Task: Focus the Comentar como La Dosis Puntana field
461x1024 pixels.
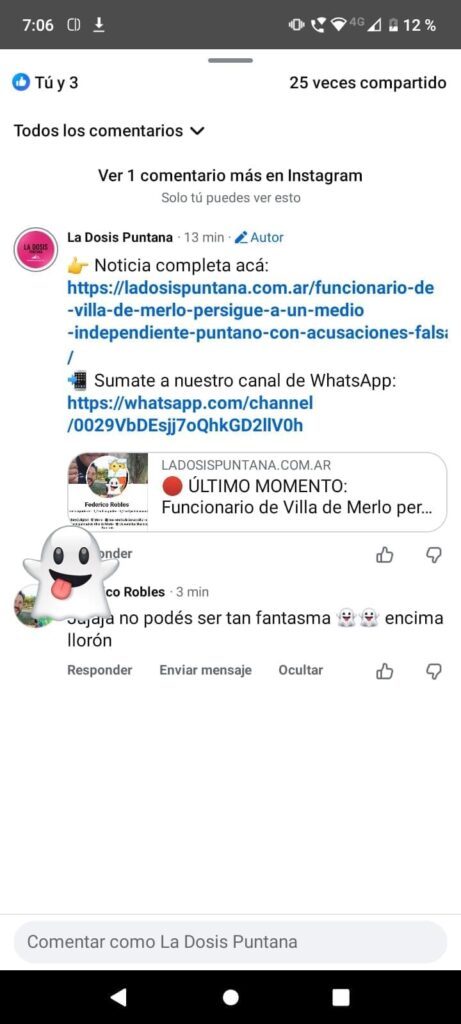Action: tap(230, 942)
